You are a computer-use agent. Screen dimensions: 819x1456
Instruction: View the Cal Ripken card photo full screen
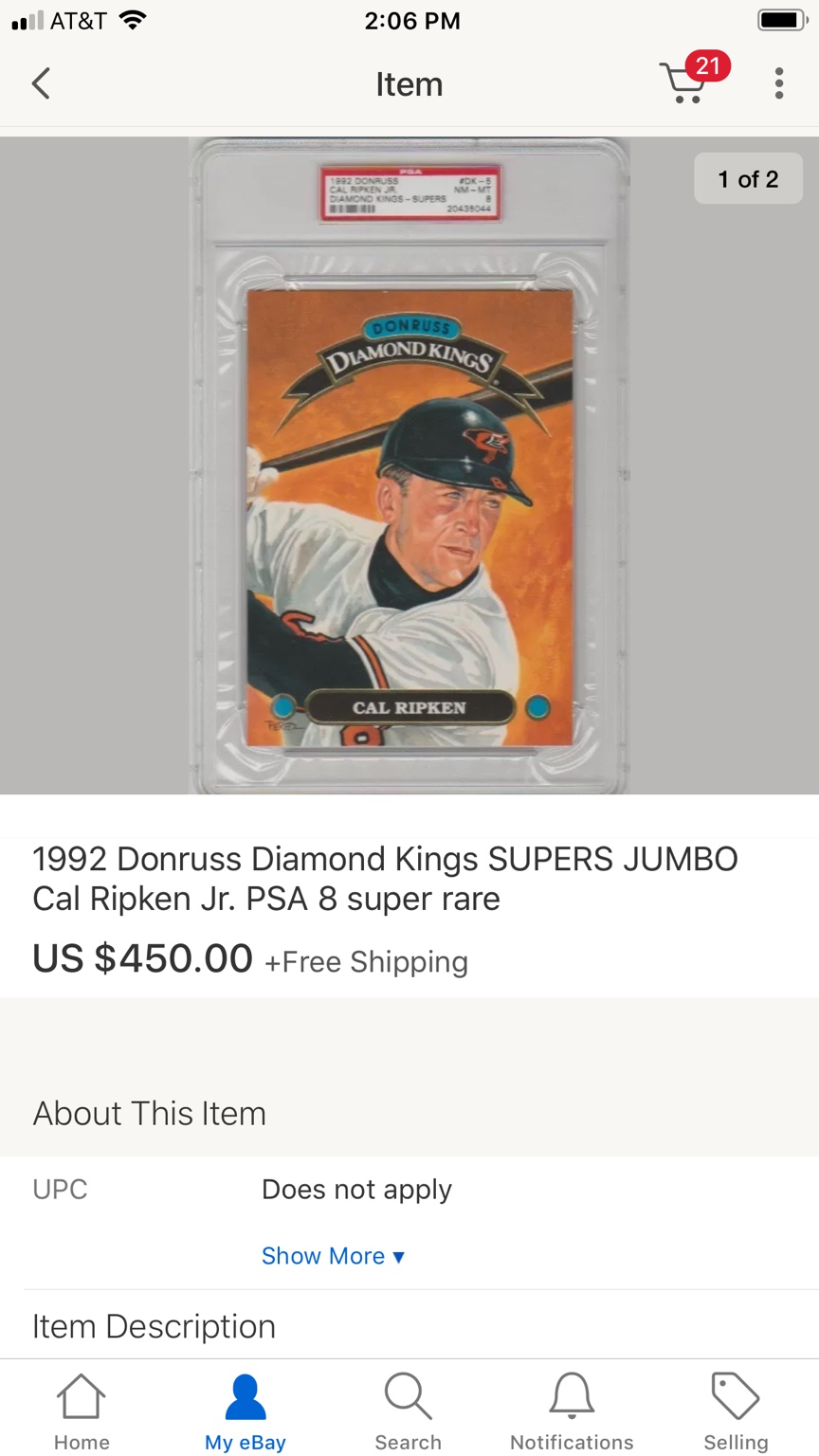tap(409, 465)
